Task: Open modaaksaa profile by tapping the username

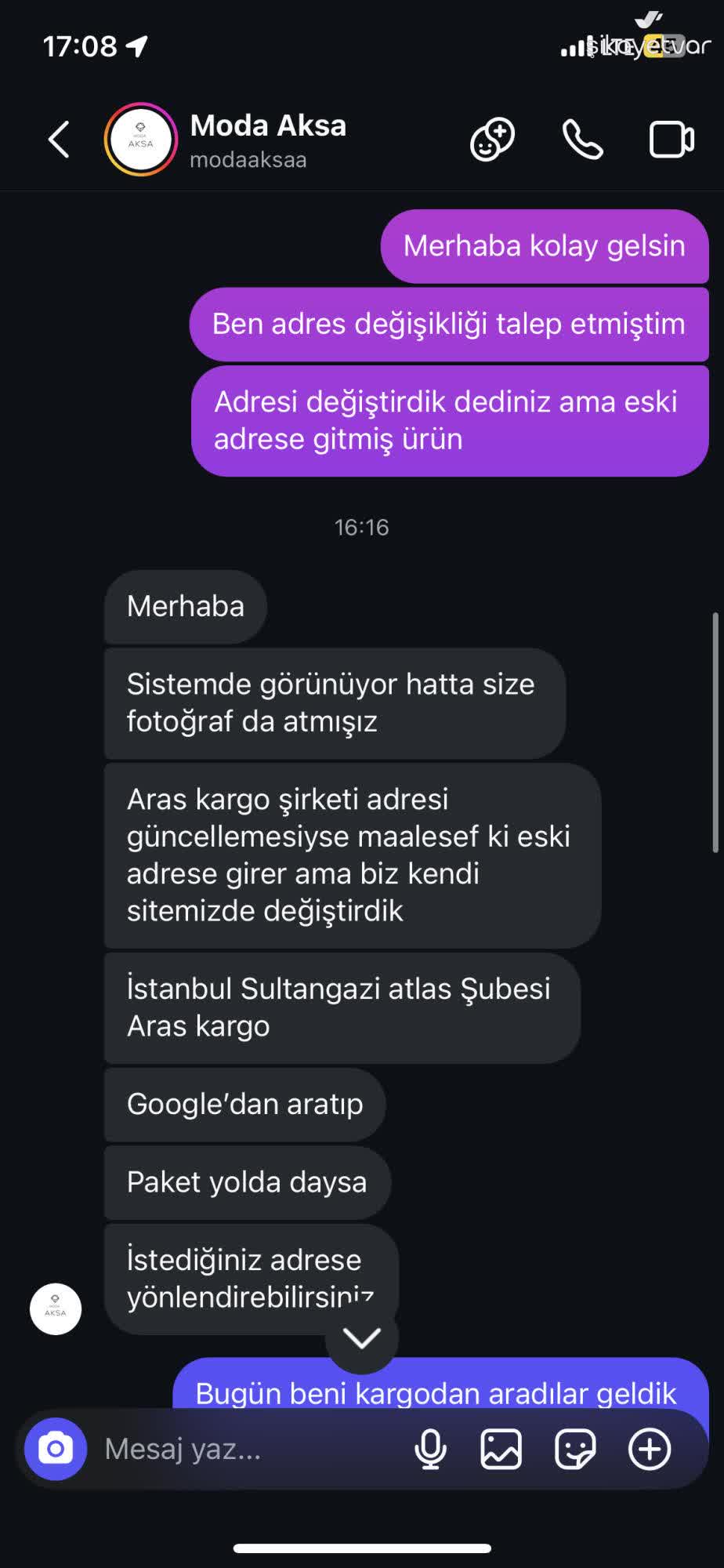Action: coord(248,161)
